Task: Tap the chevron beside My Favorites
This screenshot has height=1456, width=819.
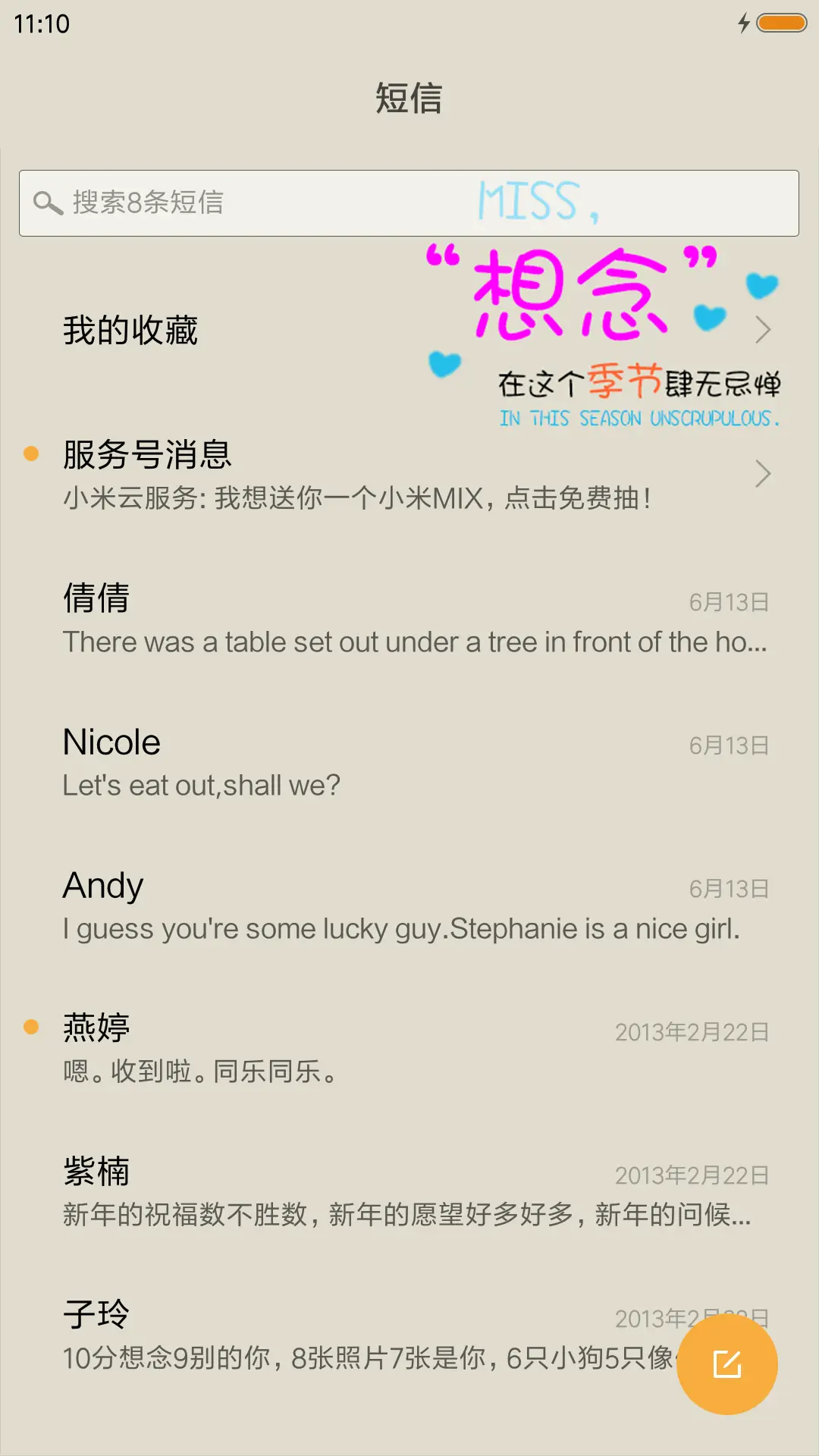Action: (x=763, y=330)
